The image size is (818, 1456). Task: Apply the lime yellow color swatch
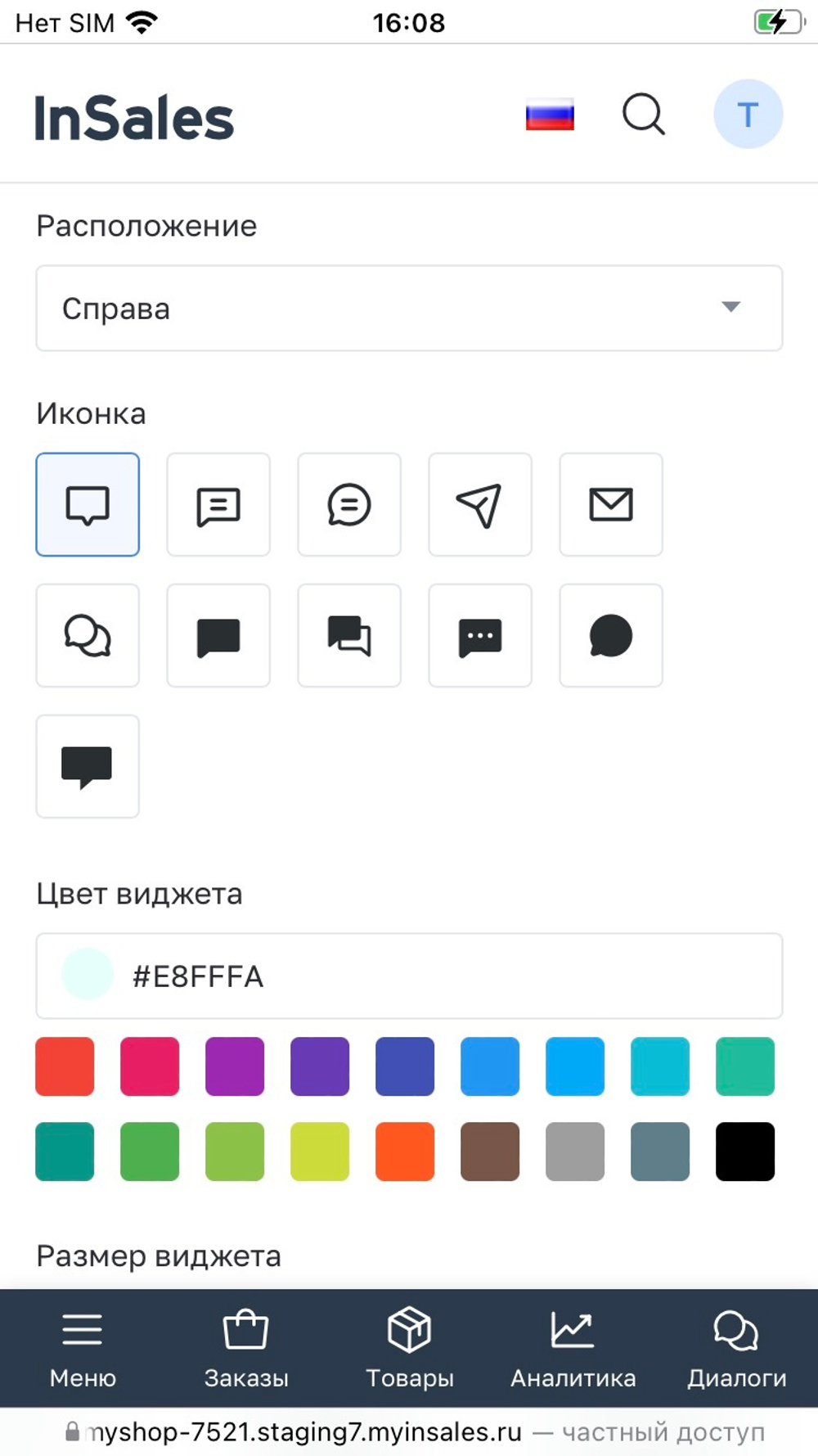point(320,1152)
